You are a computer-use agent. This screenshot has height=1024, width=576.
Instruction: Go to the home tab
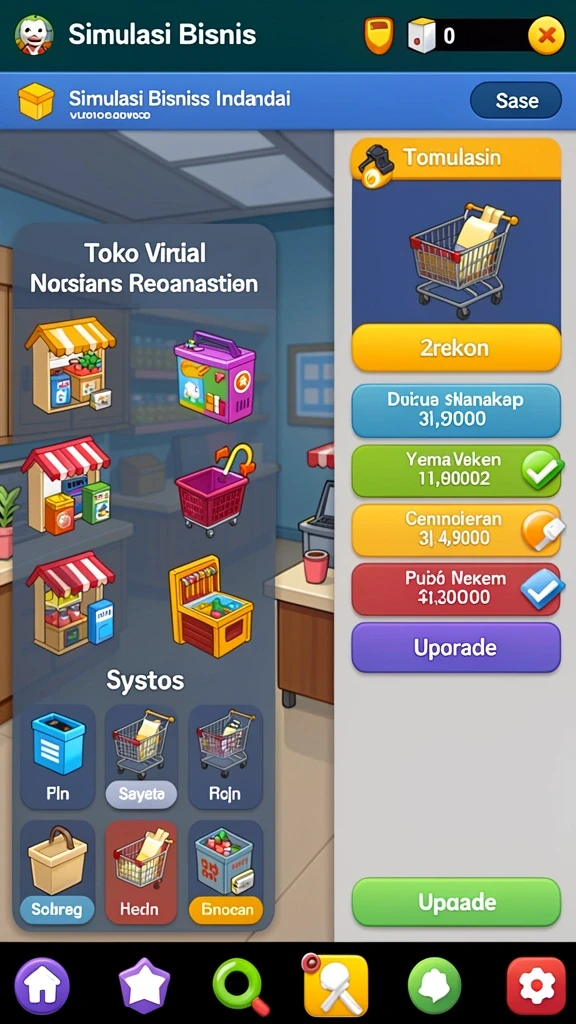click(x=42, y=985)
